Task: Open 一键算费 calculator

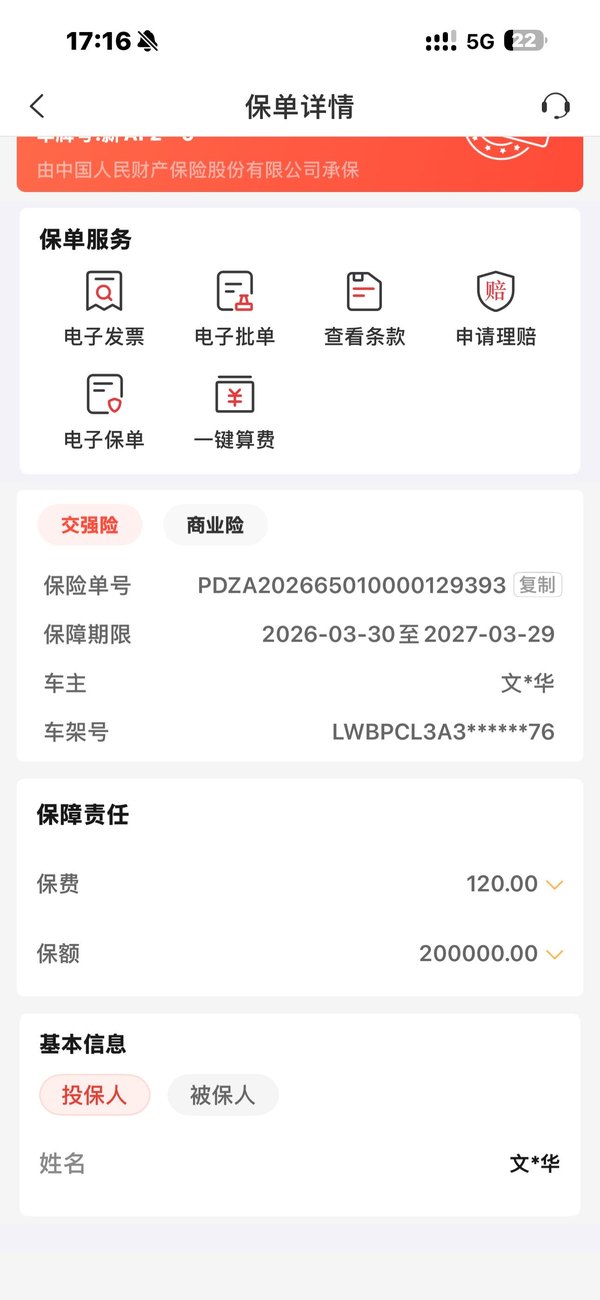Action: [235, 412]
